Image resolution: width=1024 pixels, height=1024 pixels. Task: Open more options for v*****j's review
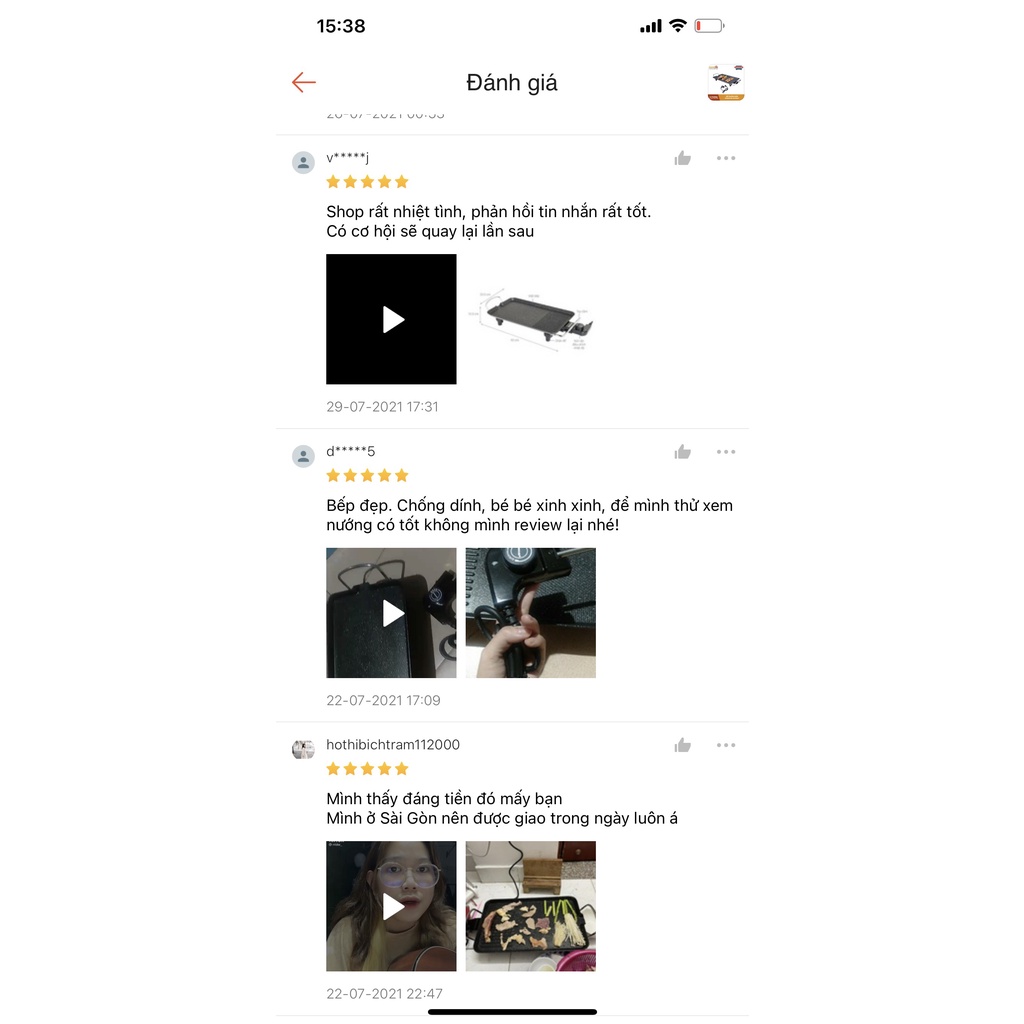coord(726,158)
